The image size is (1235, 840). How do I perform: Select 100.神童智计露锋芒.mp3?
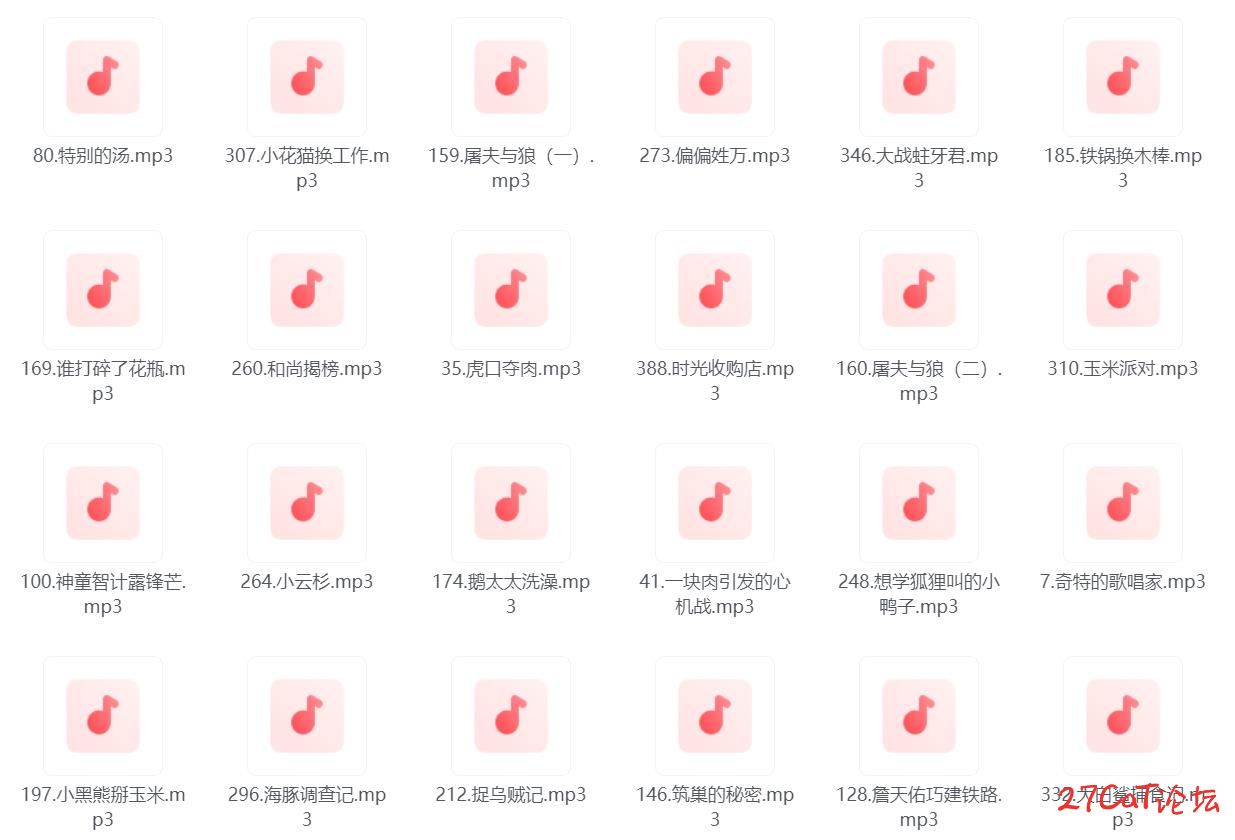point(103,503)
